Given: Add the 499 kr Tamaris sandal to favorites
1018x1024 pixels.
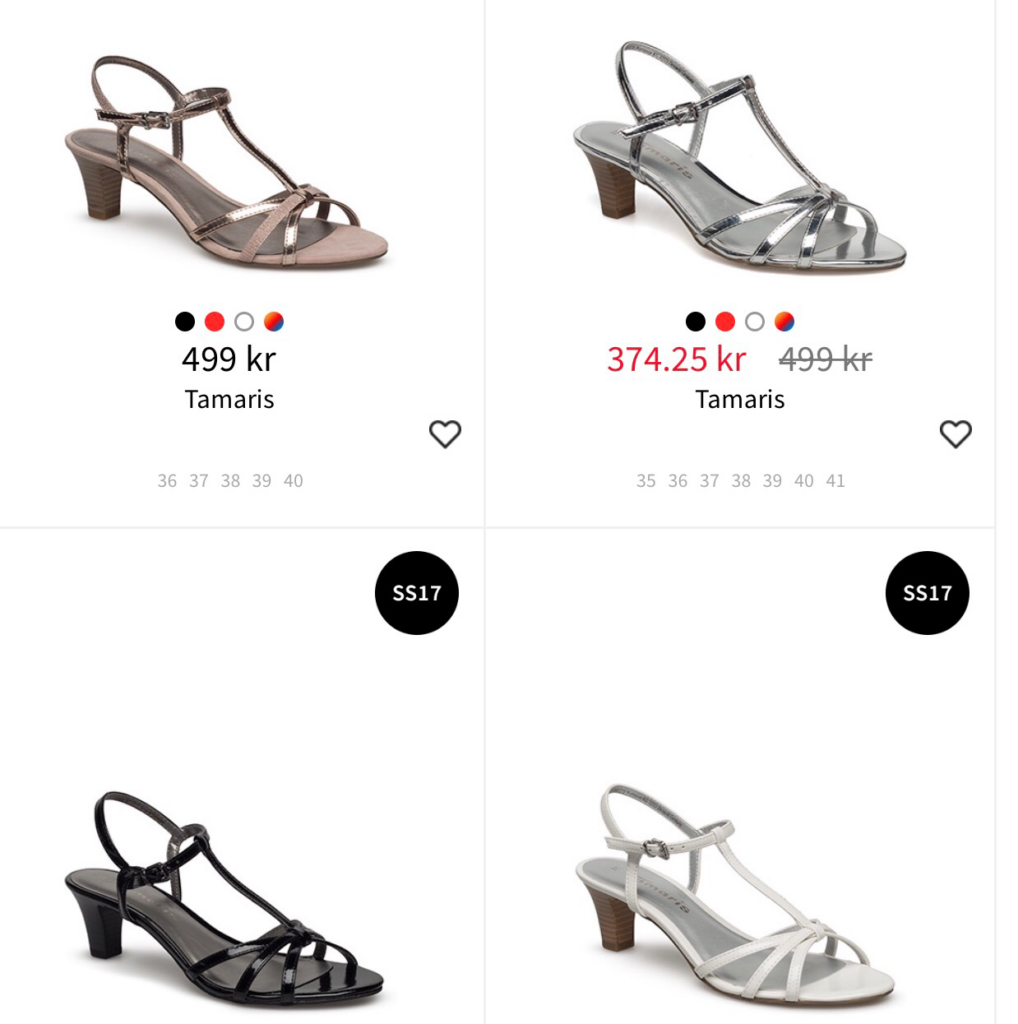Looking at the screenshot, I should pos(445,434).
